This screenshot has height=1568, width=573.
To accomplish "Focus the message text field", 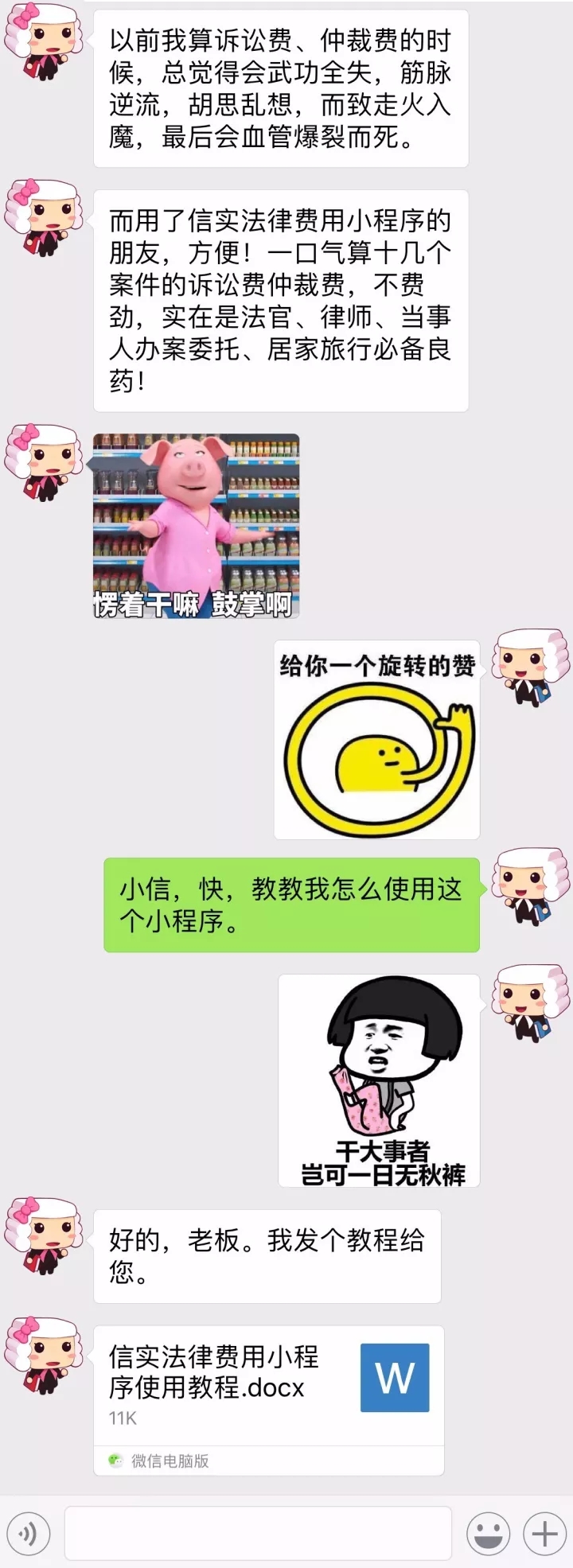I will pyautogui.click(x=258, y=1532).
